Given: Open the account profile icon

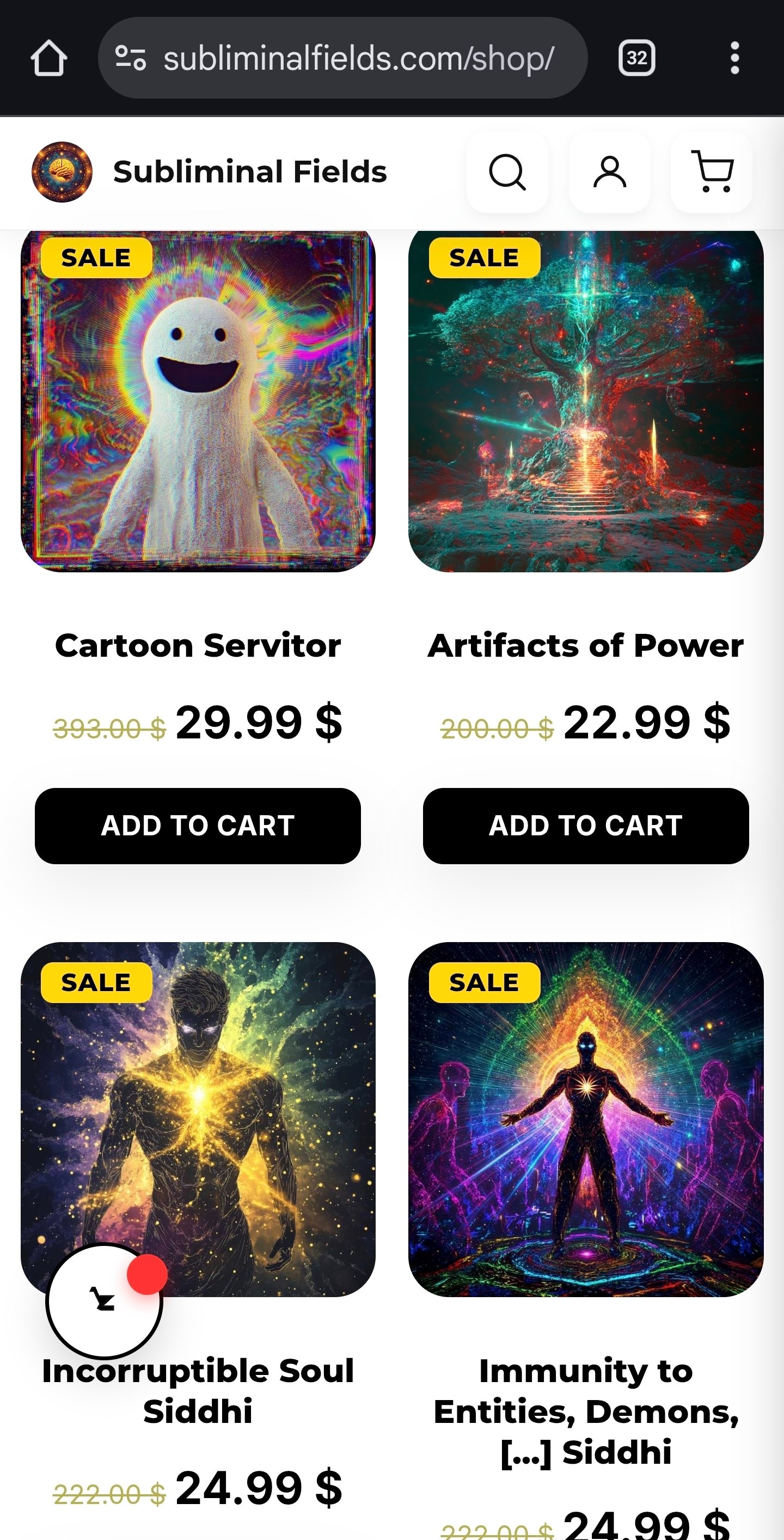Looking at the screenshot, I should click(610, 172).
